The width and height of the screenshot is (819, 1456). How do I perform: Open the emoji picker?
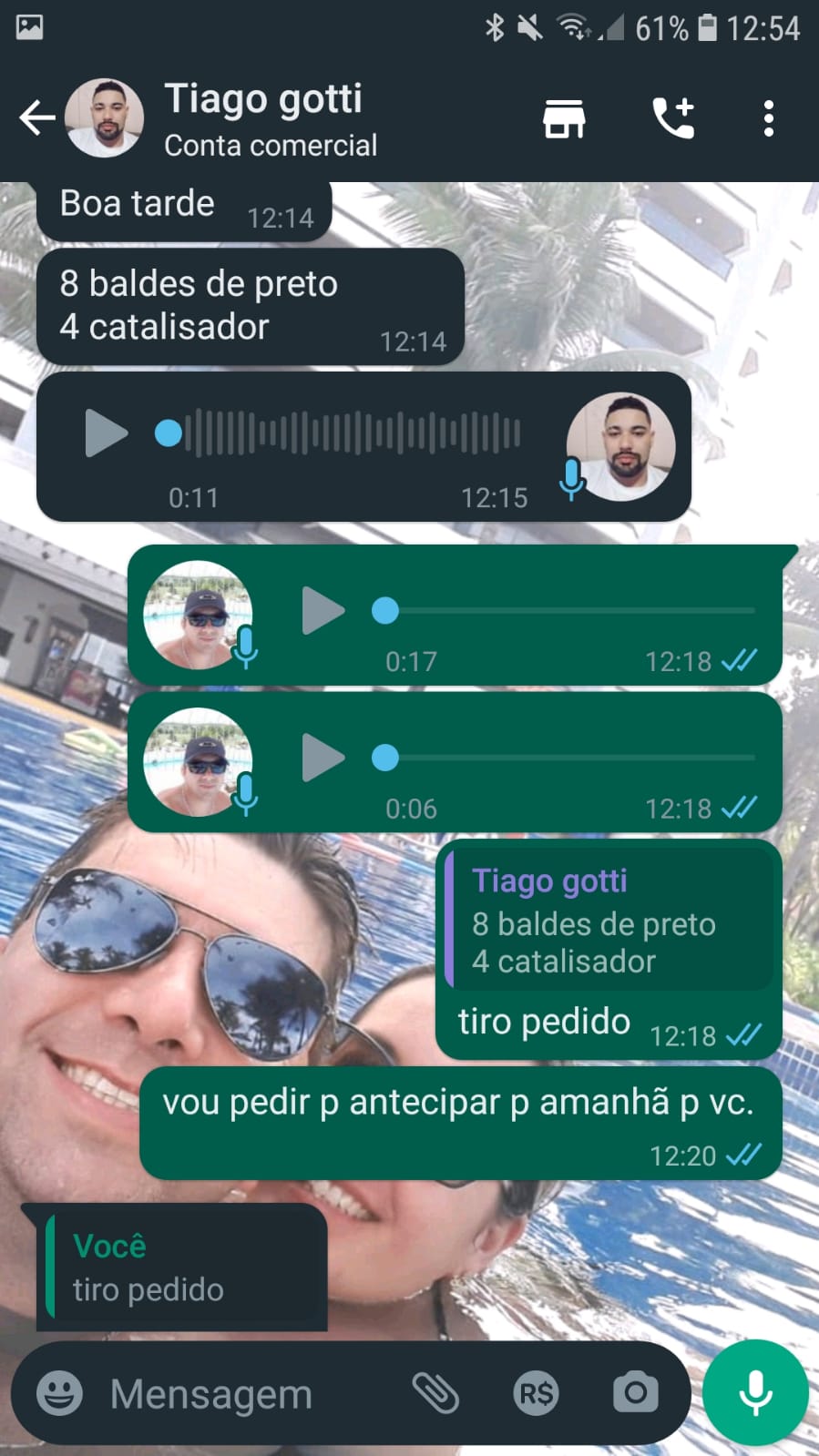click(59, 1393)
